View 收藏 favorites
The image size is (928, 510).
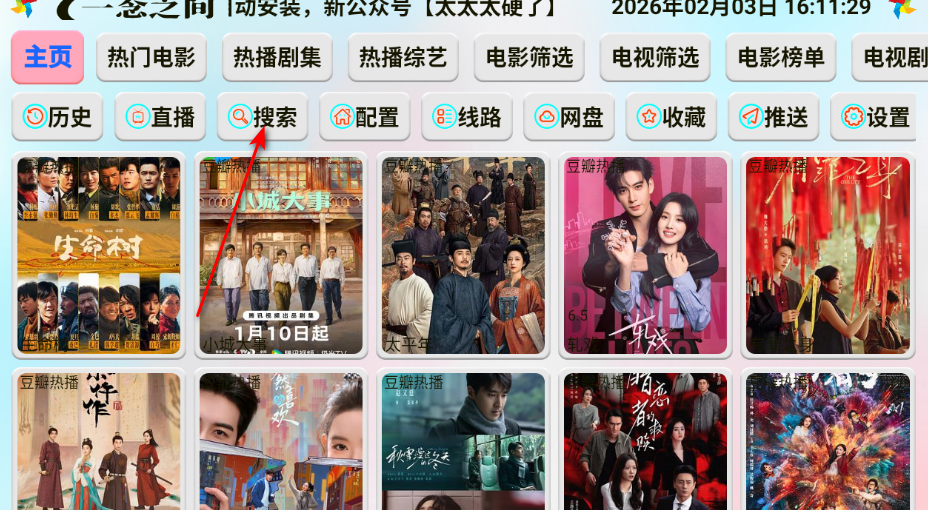[671, 117]
